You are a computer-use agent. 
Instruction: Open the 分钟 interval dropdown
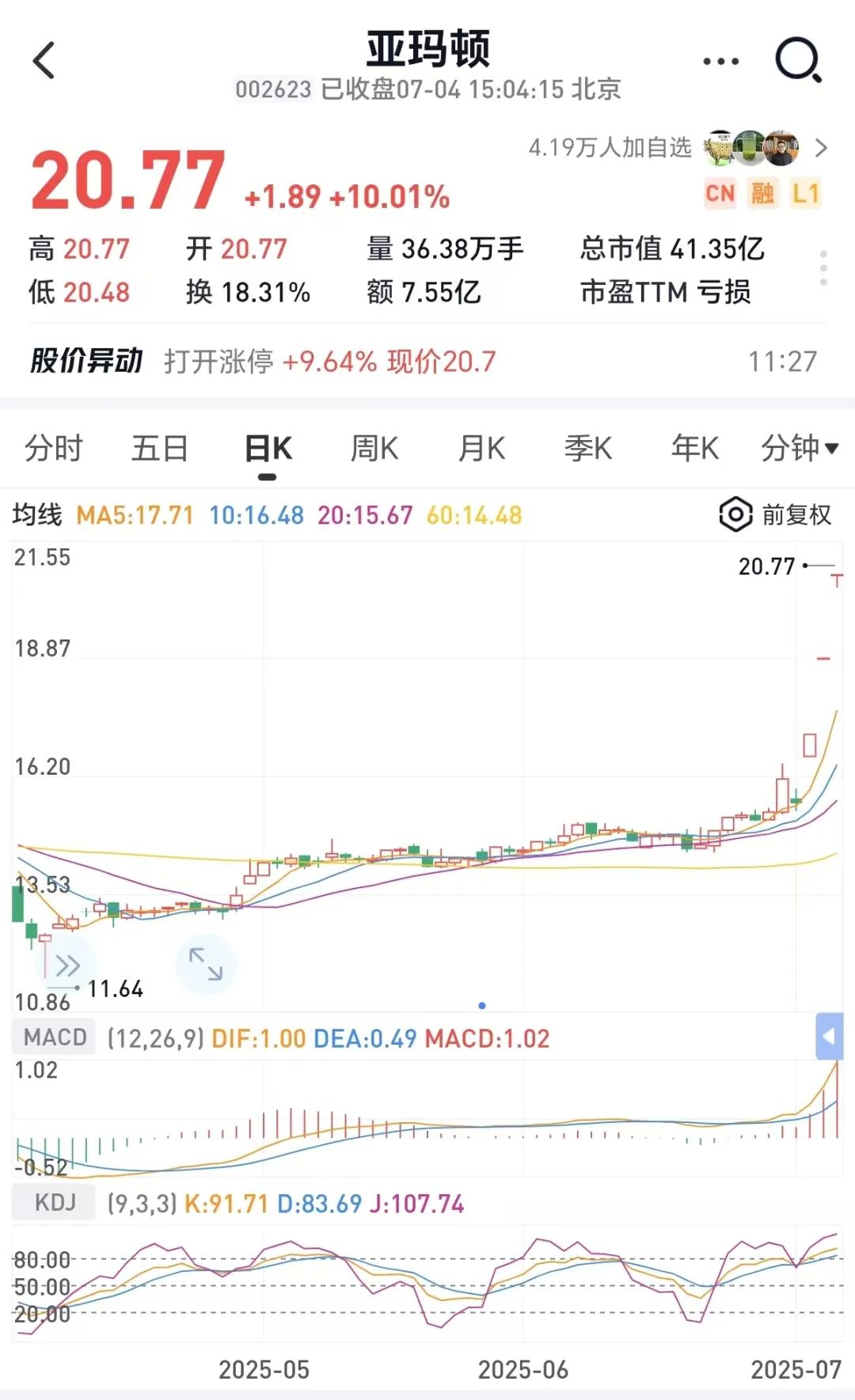pos(799,449)
